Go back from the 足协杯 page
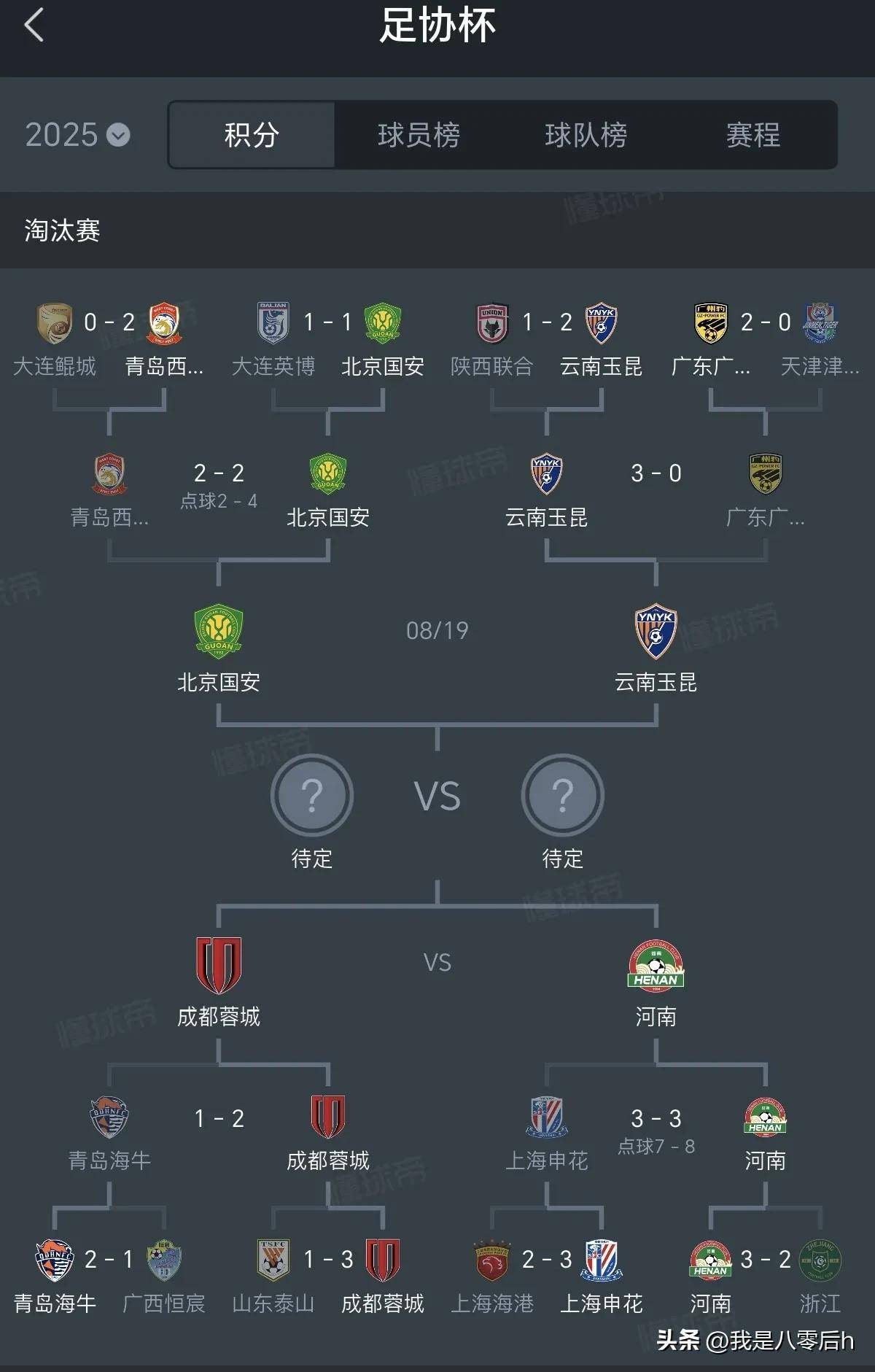The height and width of the screenshot is (1372, 875). point(34,26)
